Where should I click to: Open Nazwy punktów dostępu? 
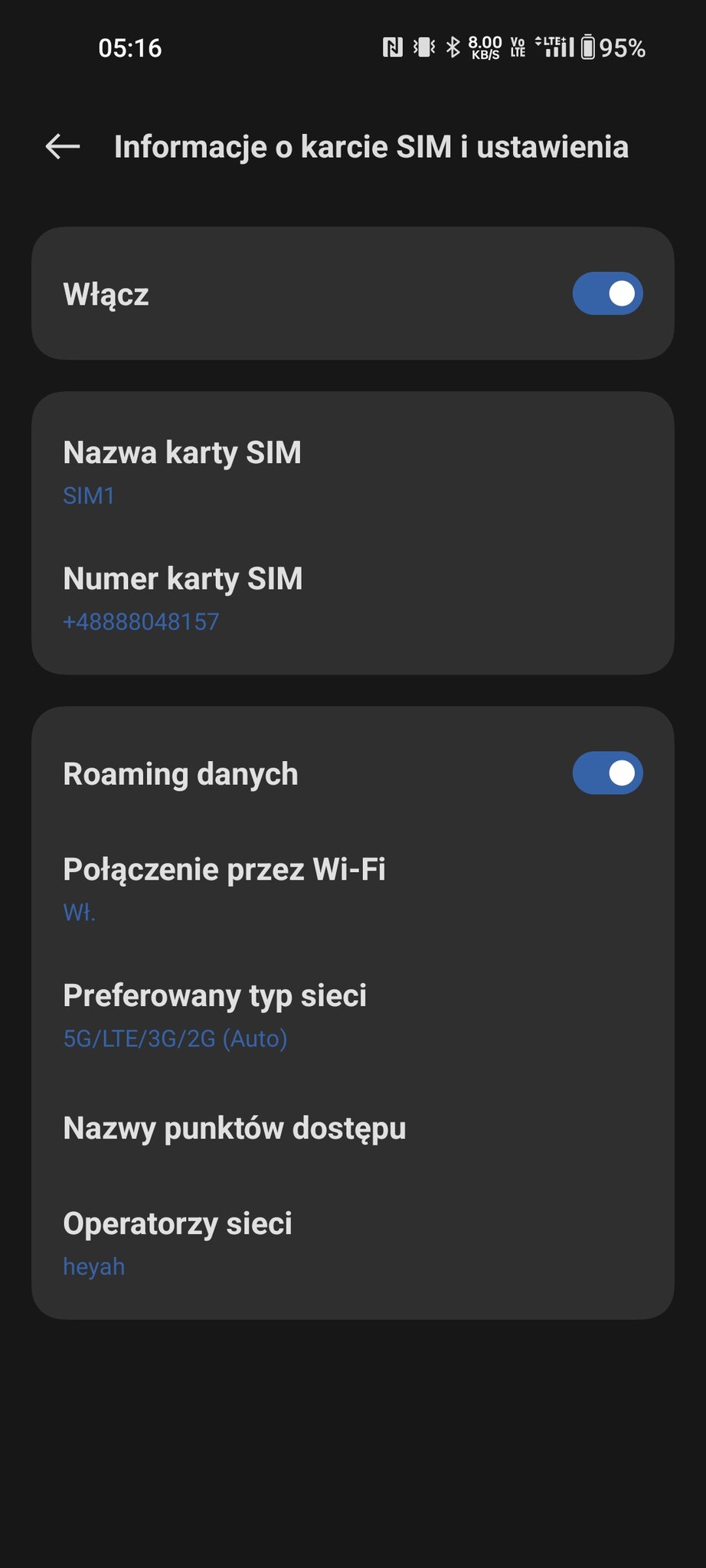coord(353,1128)
